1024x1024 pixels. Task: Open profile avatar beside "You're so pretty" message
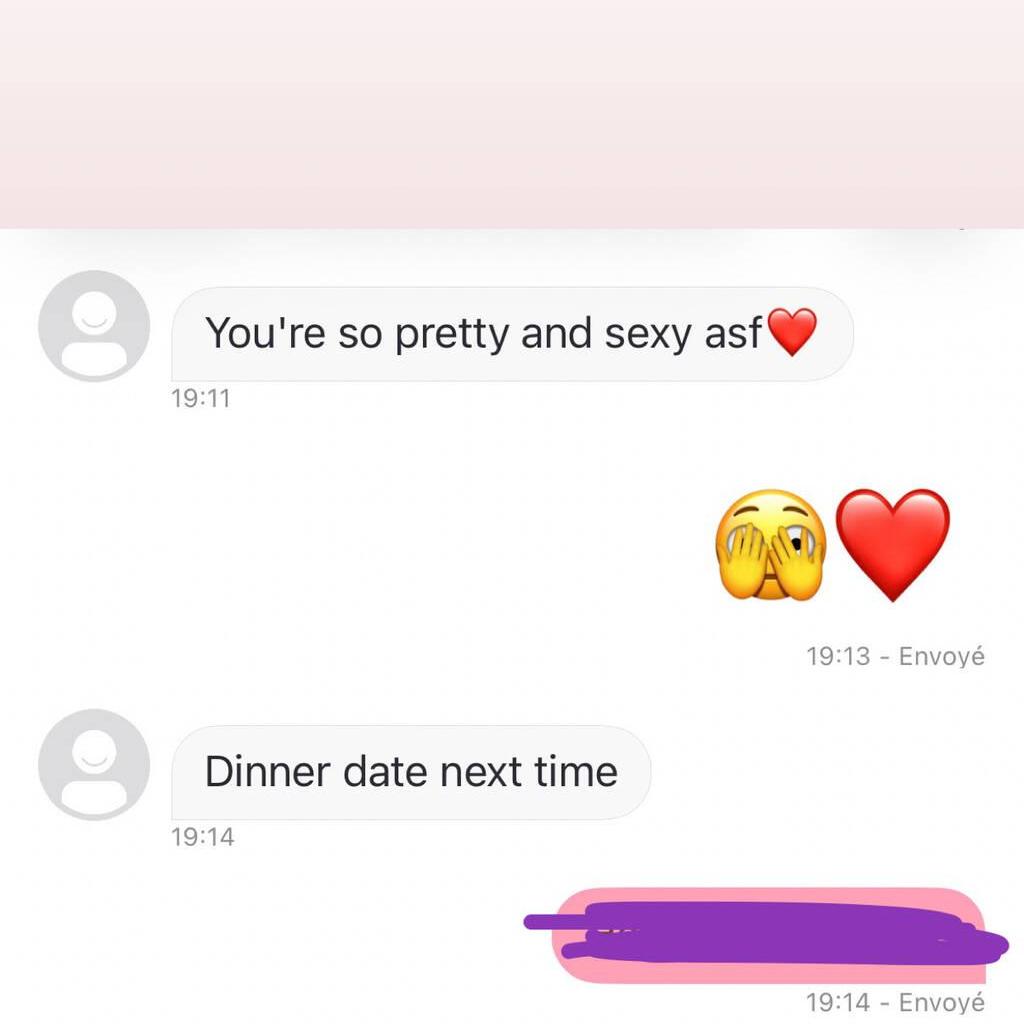(94, 326)
